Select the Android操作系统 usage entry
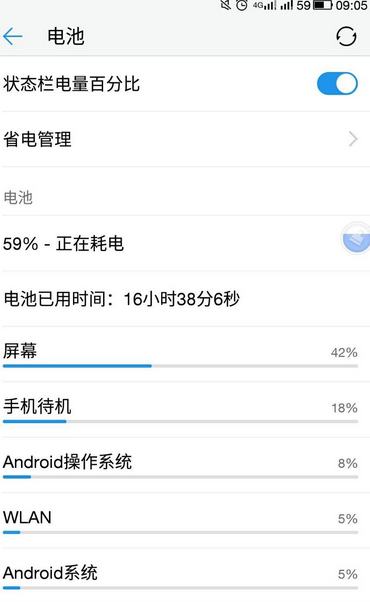This screenshot has height=602, width=370. tap(185, 465)
